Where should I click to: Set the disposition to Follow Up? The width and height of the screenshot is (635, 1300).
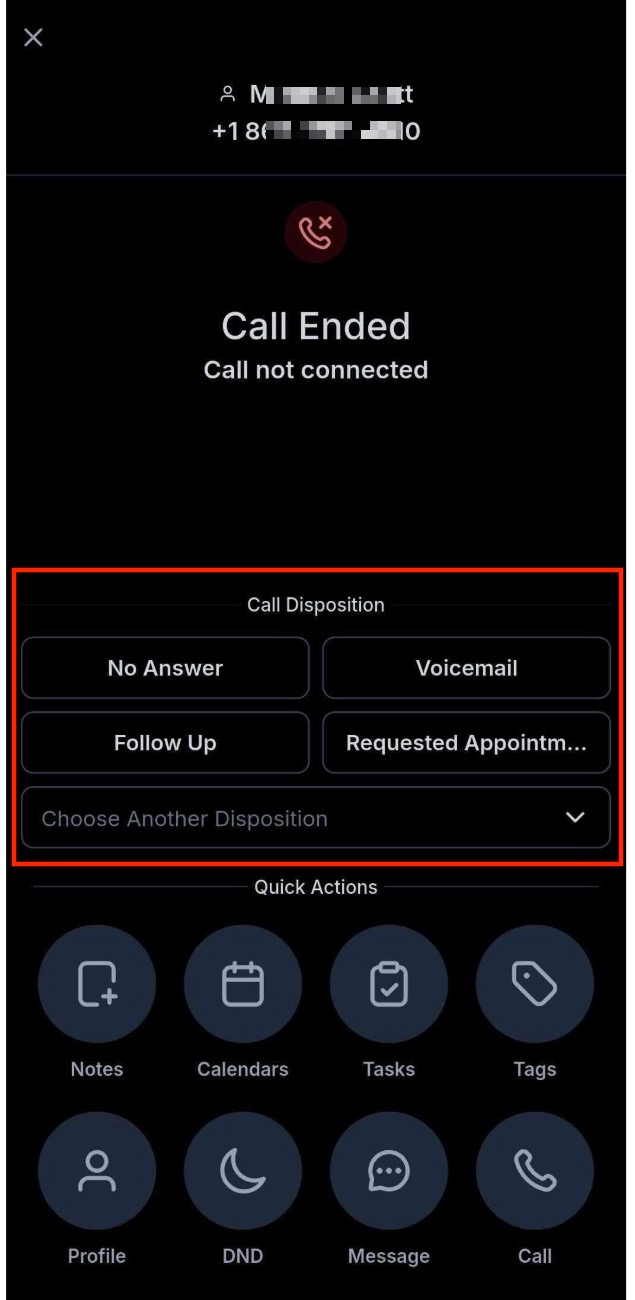tap(165, 743)
